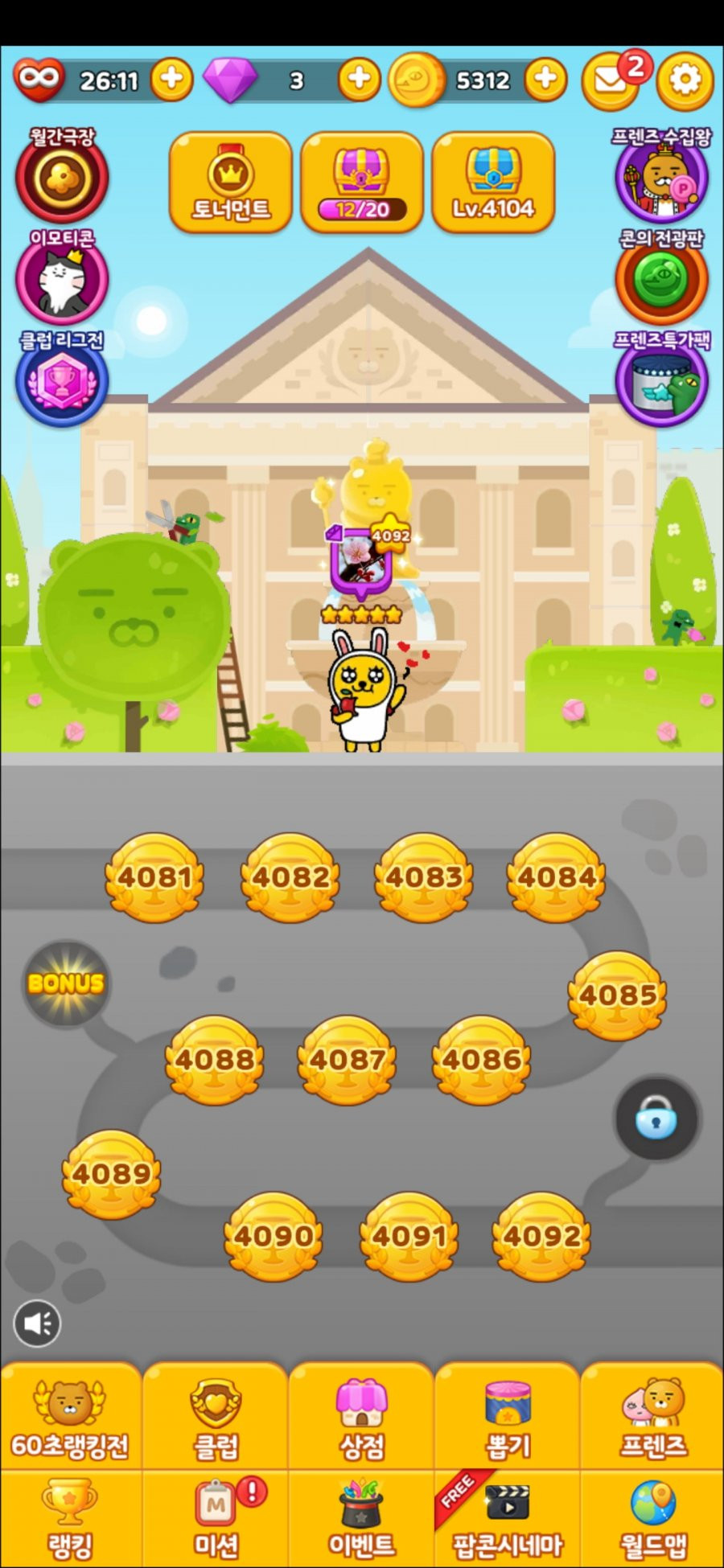Image resolution: width=724 pixels, height=1568 pixels.
Task: Open the 이모티콘 emoticon event
Action: [x=62, y=279]
